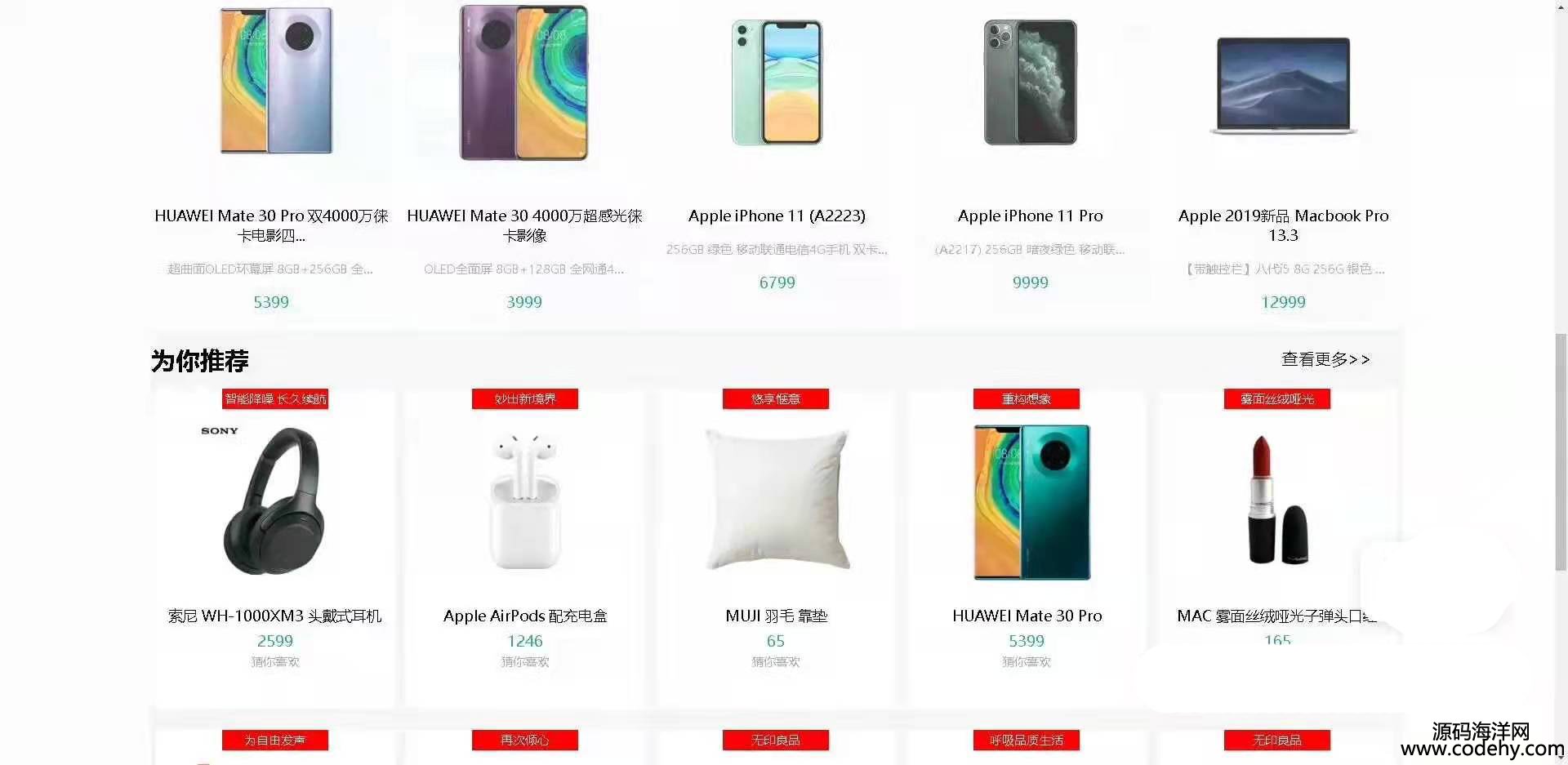Image resolution: width=1568 pixels, height=765 pixels.
Task: View Apple AirPods 配充电盒 product
Action: coord(525,616)
